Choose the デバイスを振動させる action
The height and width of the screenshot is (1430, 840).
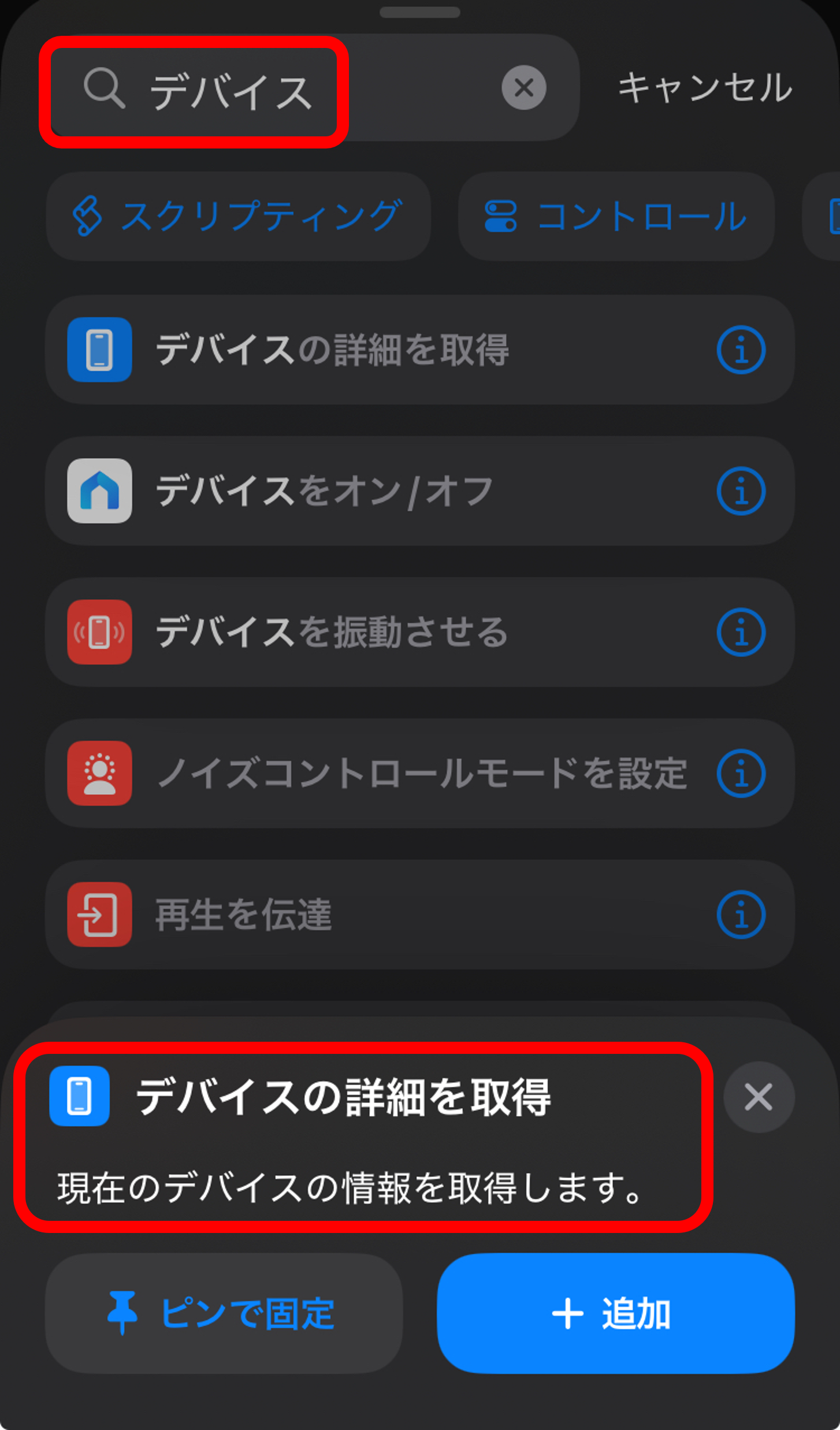pyautogui.click(x=419, y=632)
